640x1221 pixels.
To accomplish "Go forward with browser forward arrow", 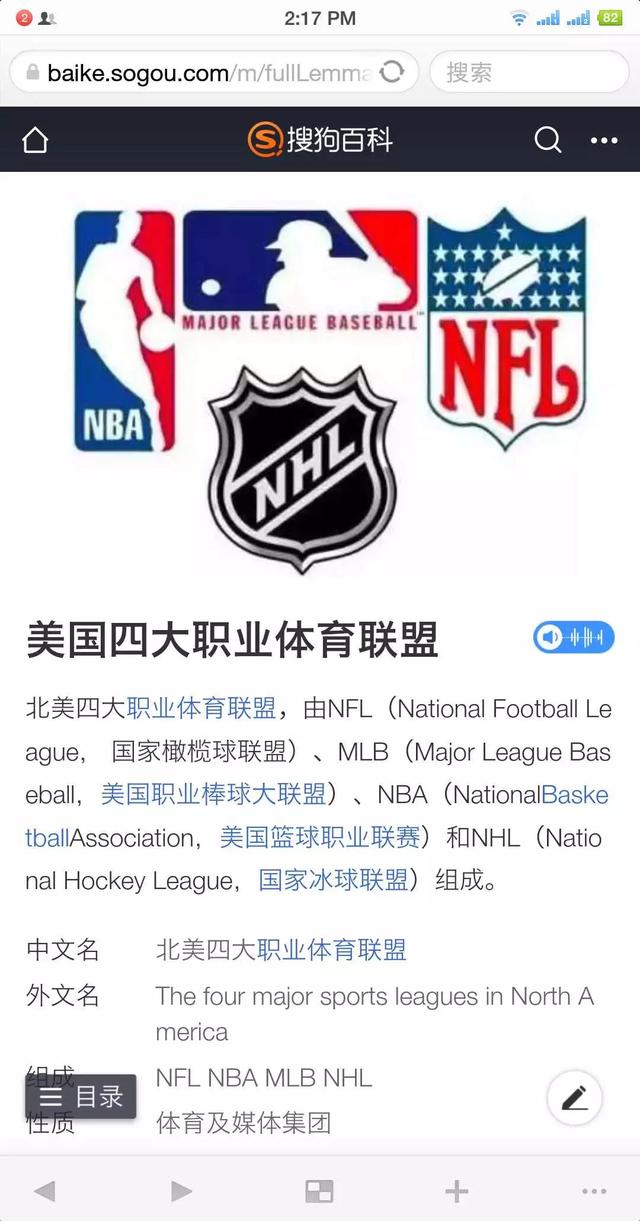I will pos(181,1191).
